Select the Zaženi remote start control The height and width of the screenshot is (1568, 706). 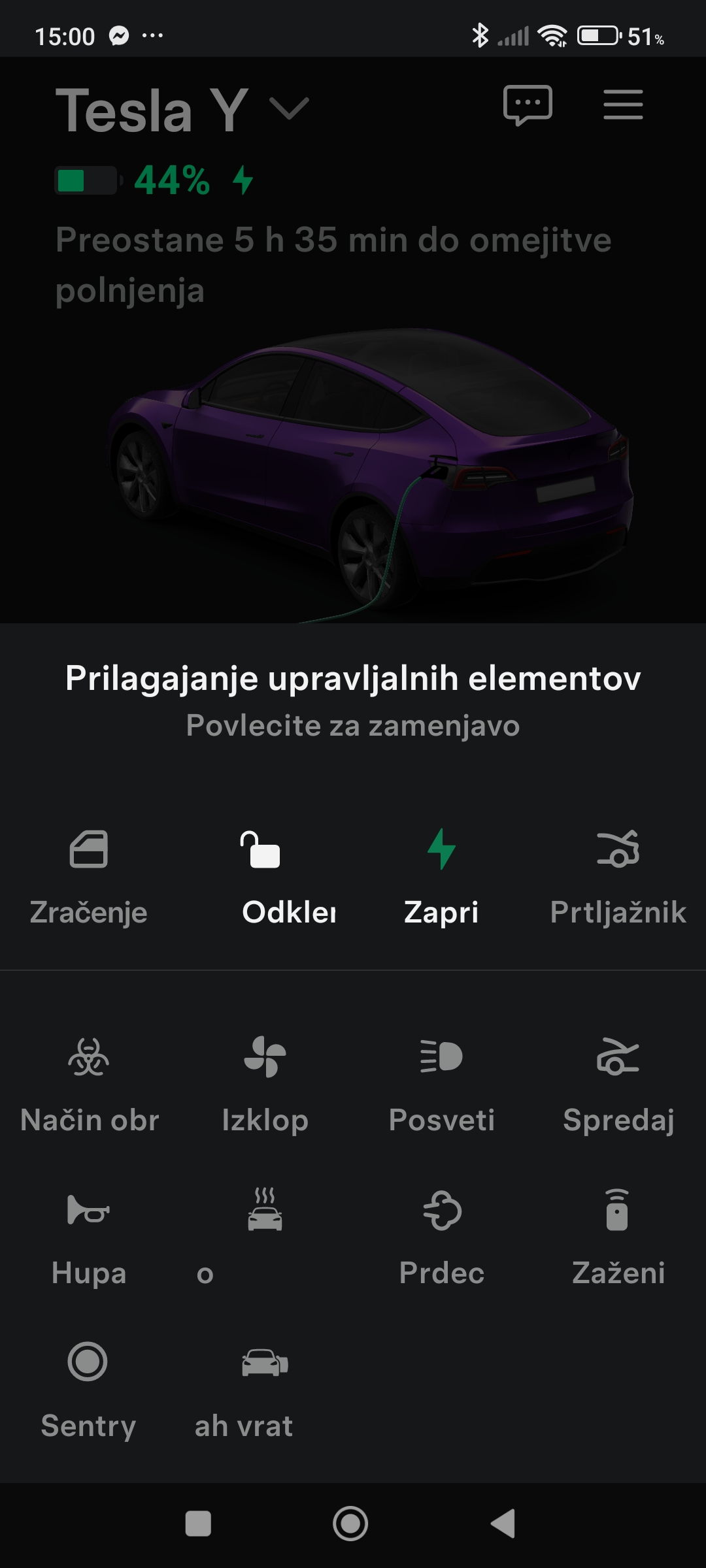pos(618,1238)
